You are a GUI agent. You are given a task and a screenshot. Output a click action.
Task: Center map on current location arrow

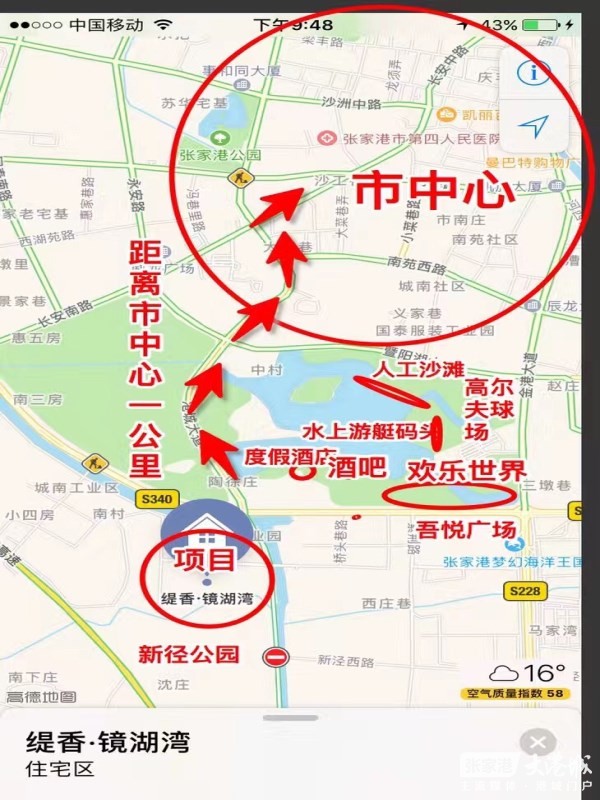click(x=538, y=126)
